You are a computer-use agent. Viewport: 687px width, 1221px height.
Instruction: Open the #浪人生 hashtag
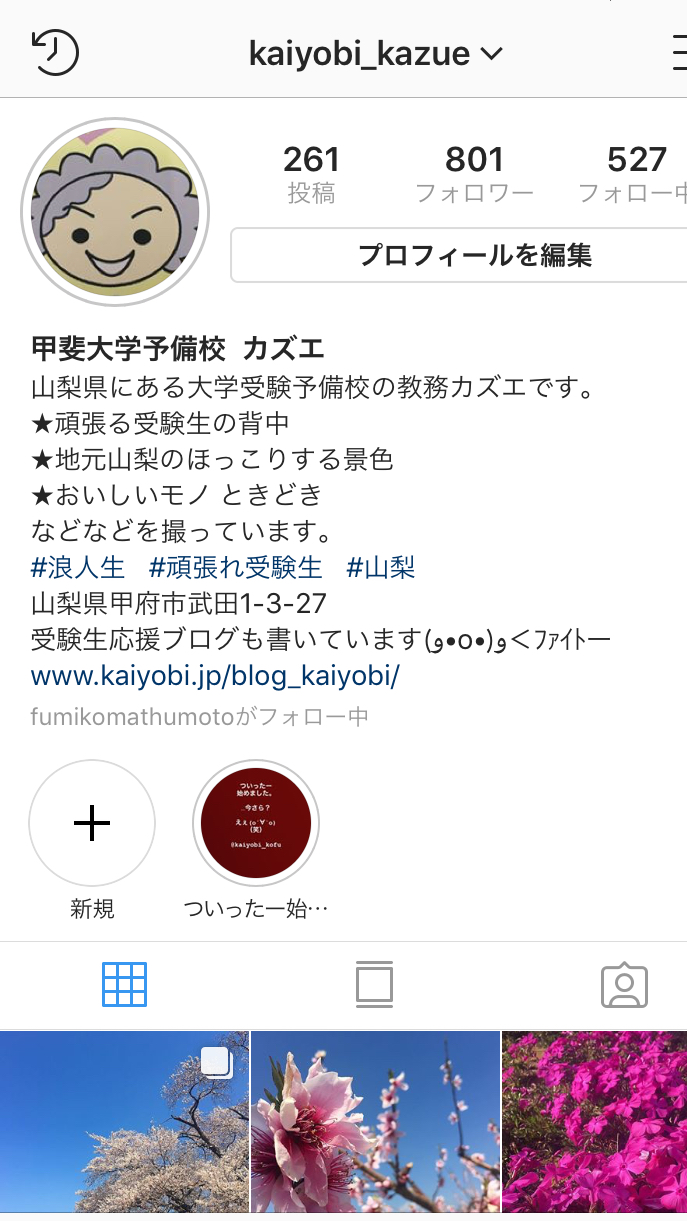tap(78, 568)
